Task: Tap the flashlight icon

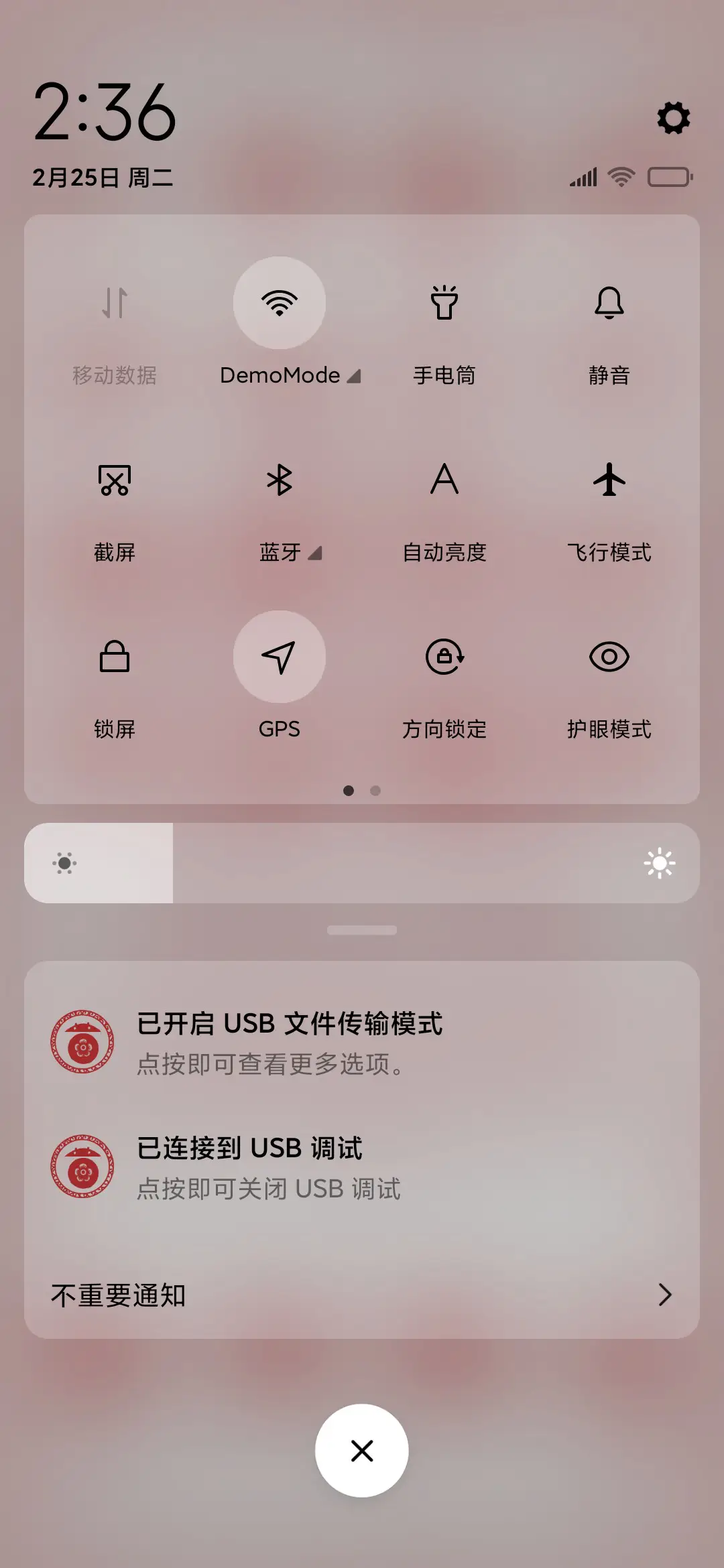Action: [x=445, y=303]
